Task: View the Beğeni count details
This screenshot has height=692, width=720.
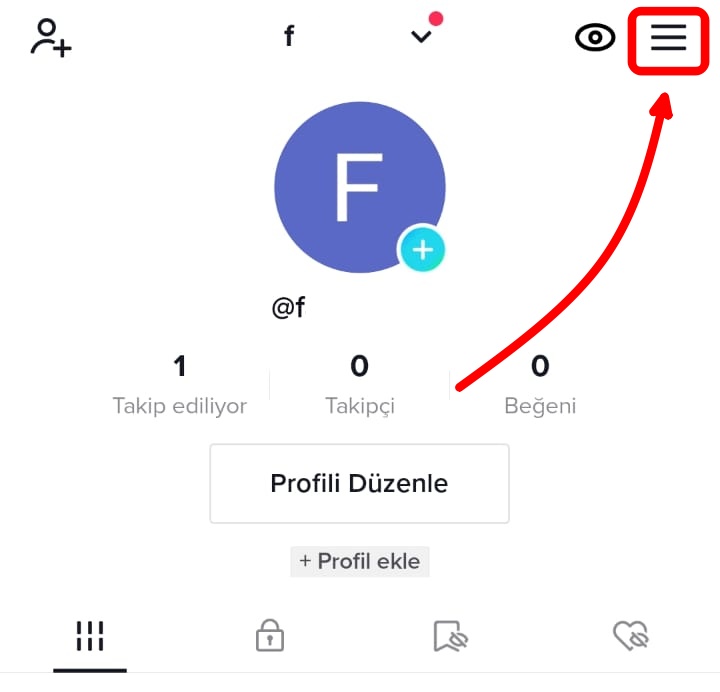Action: [x=540, y=385]
